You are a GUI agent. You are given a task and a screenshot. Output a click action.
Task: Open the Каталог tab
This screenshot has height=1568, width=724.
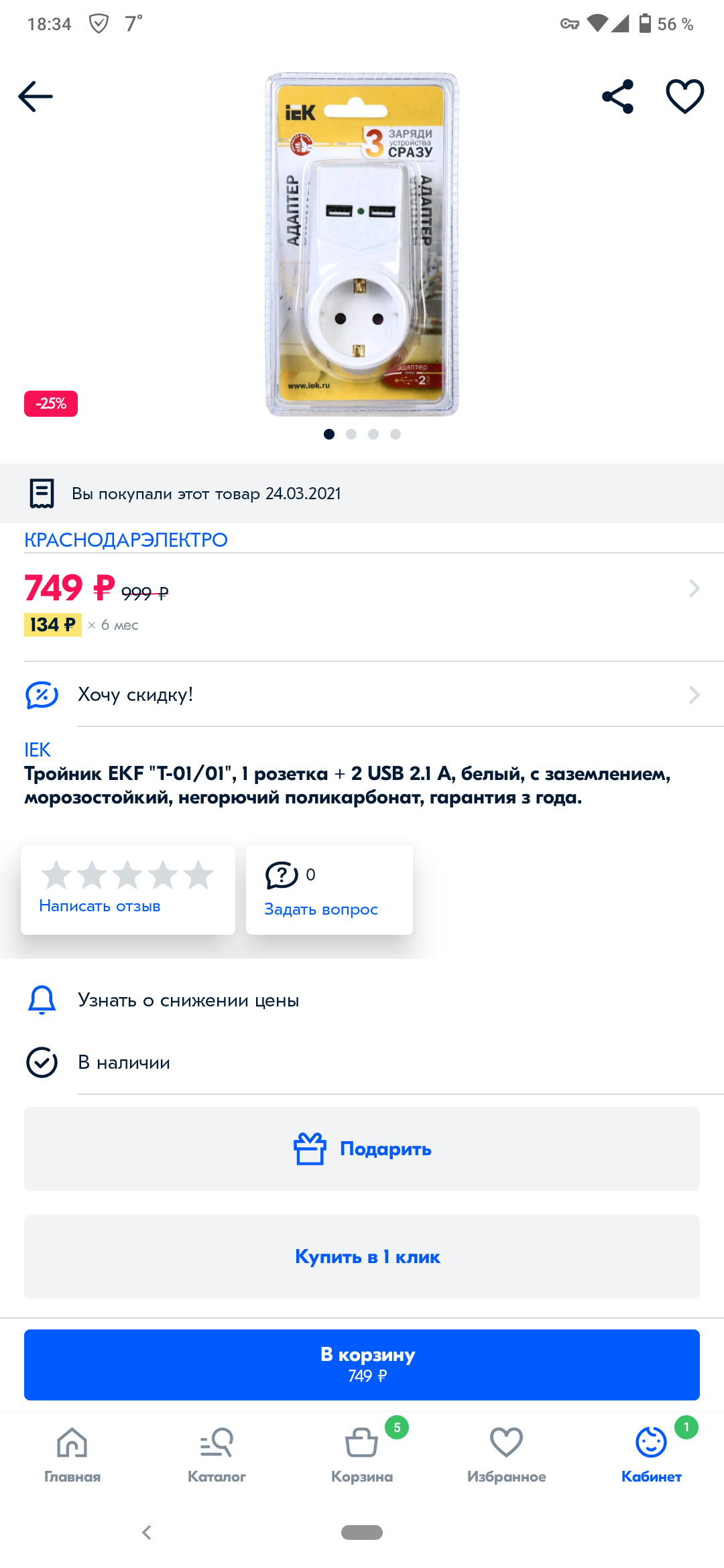point(217,1454)
